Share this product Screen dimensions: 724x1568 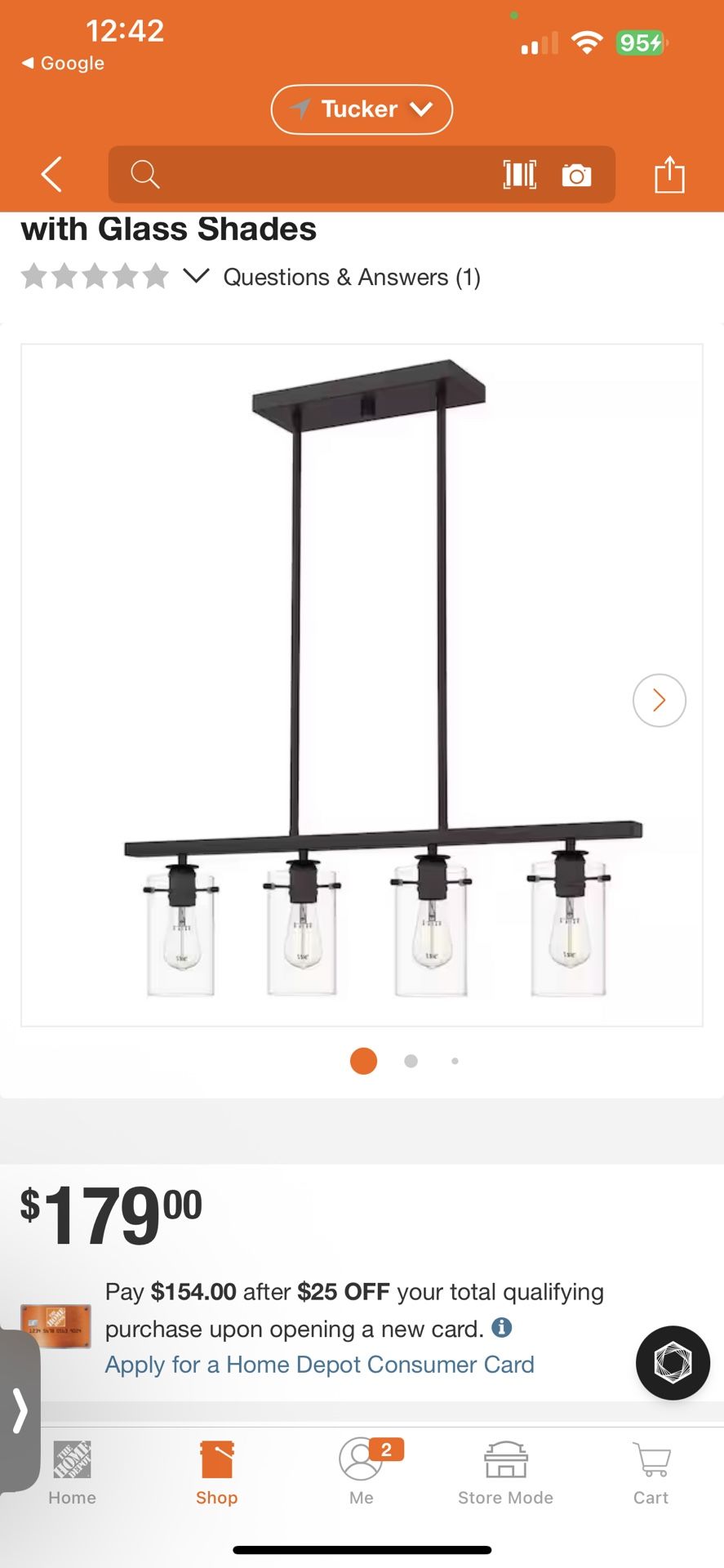click(671, 174)
